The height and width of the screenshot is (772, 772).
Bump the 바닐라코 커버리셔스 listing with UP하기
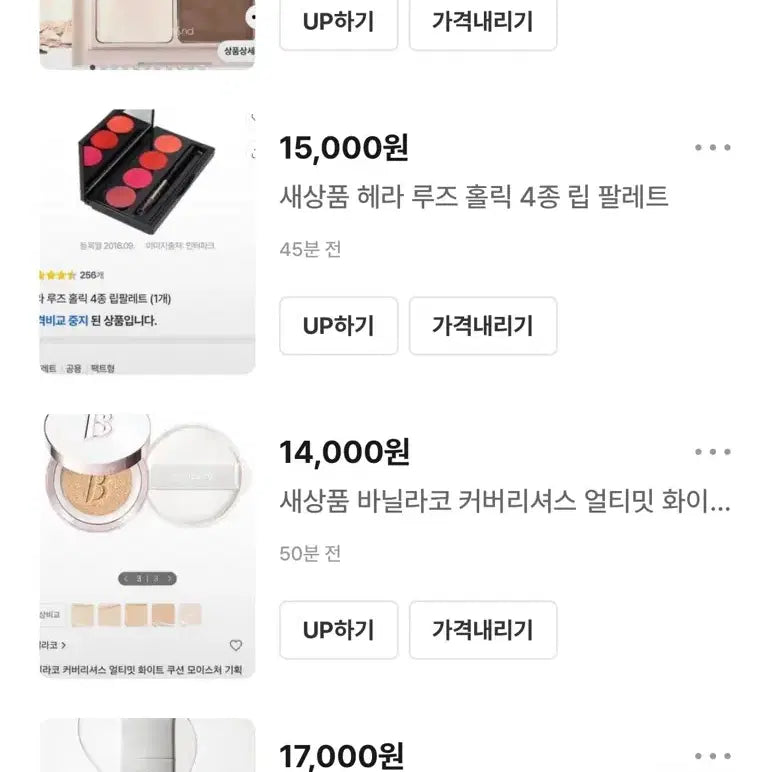(x=338, y=630)
